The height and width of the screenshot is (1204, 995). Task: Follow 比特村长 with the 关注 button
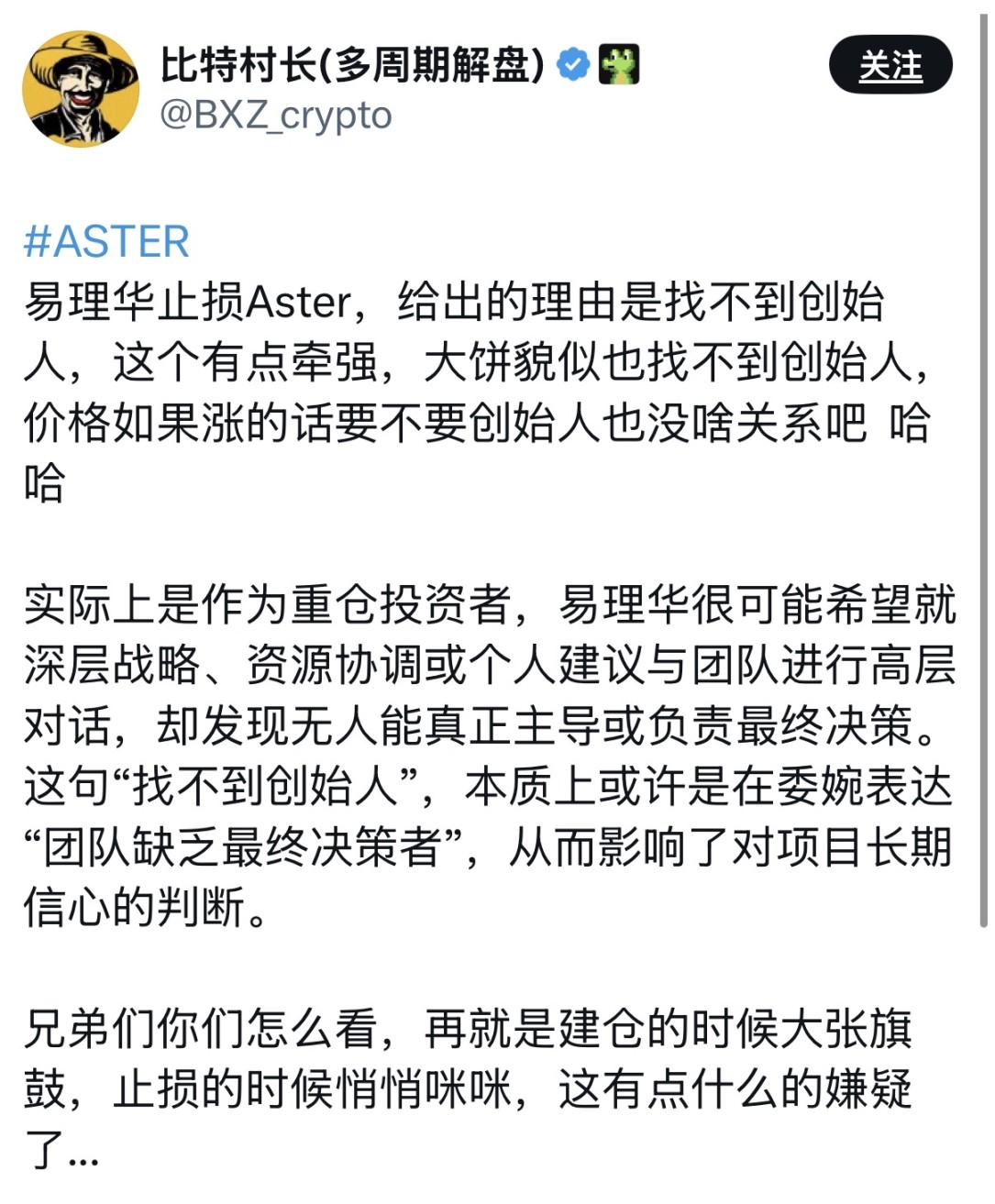click(x=890, y=65)
